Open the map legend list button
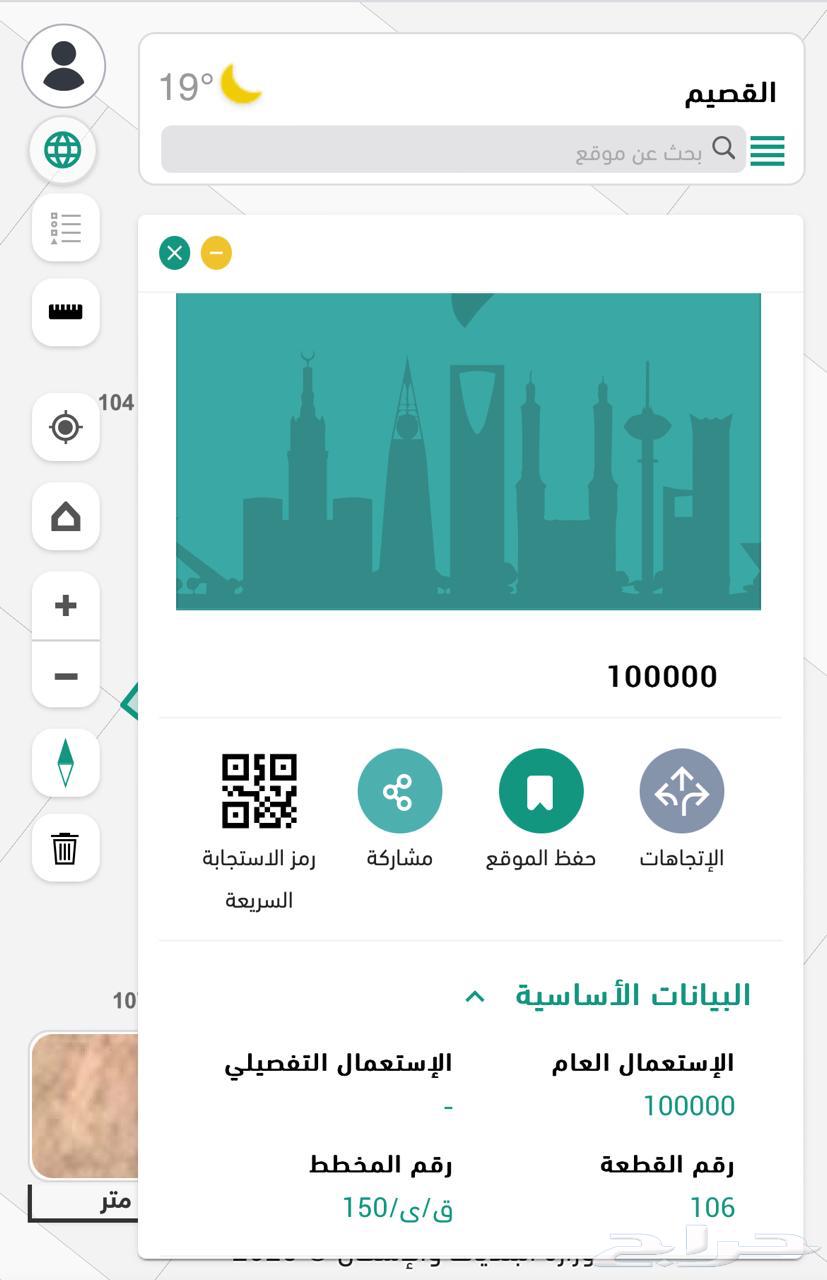The height and width of the screenshot is (1280, 827). point(65,228)
